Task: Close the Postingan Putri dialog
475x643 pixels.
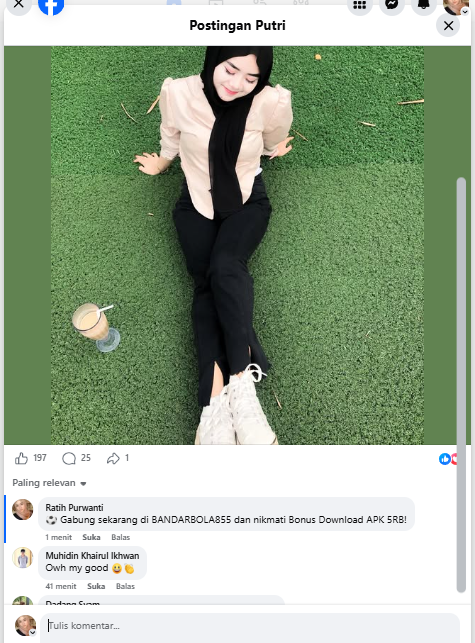Action: coord(448,25)
